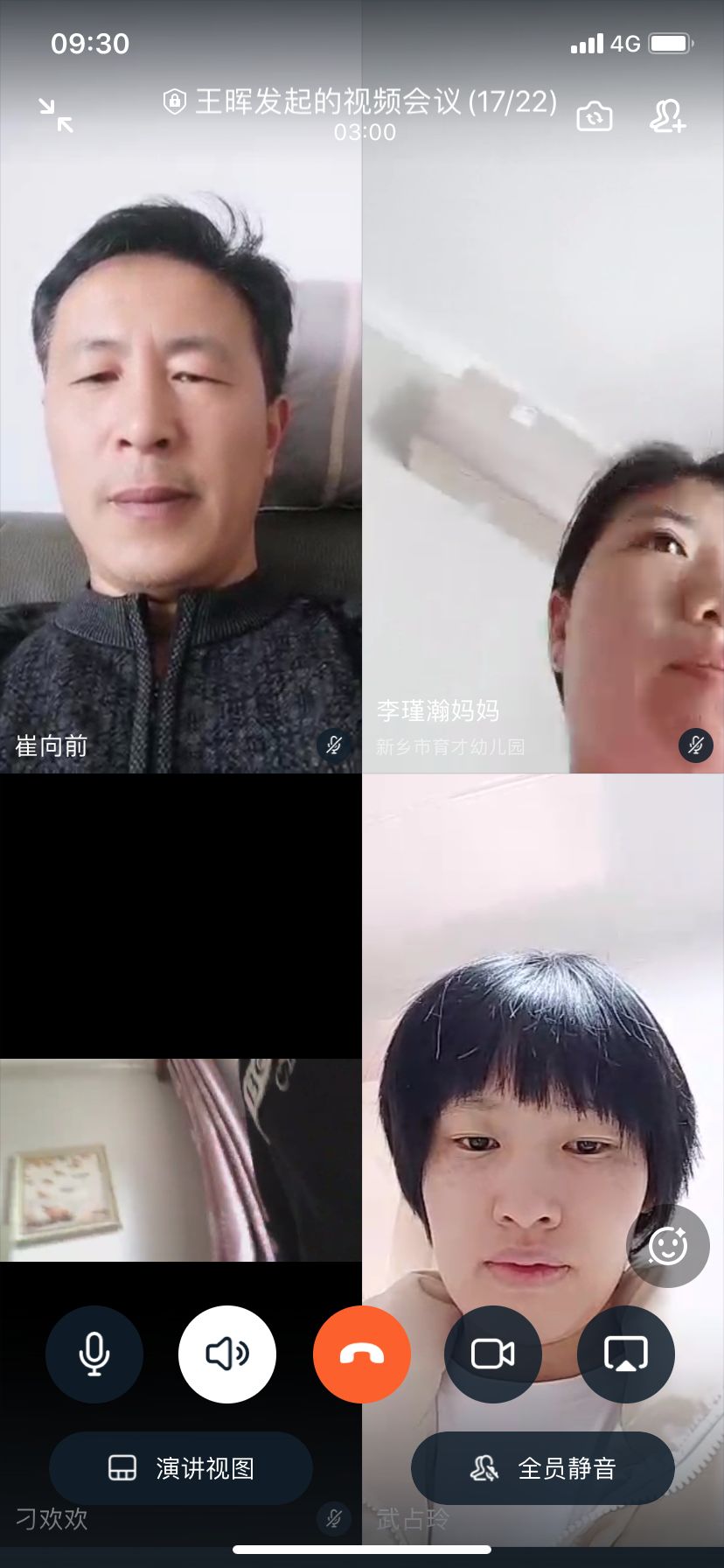
Task: Open the beauty filter smiley icon
Action: pyautogui.click(x=668, y=1246)
